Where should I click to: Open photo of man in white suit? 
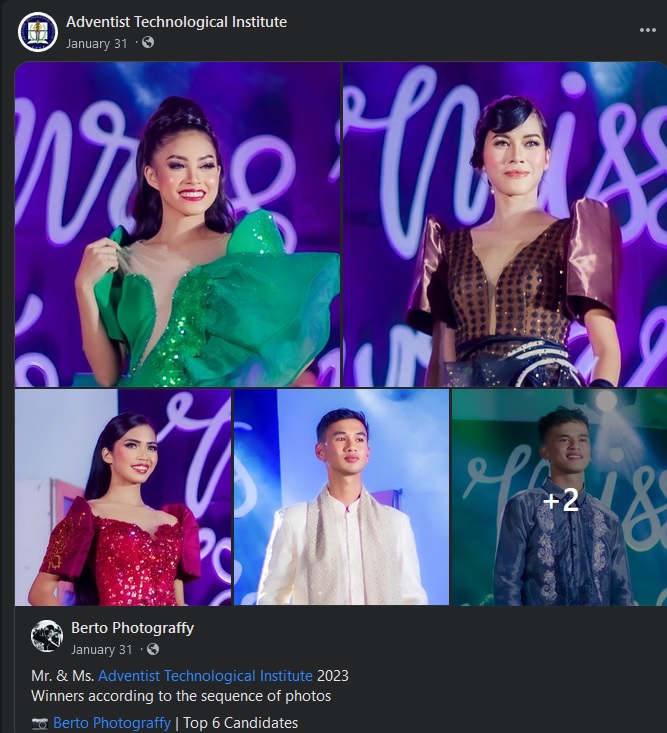341,497
